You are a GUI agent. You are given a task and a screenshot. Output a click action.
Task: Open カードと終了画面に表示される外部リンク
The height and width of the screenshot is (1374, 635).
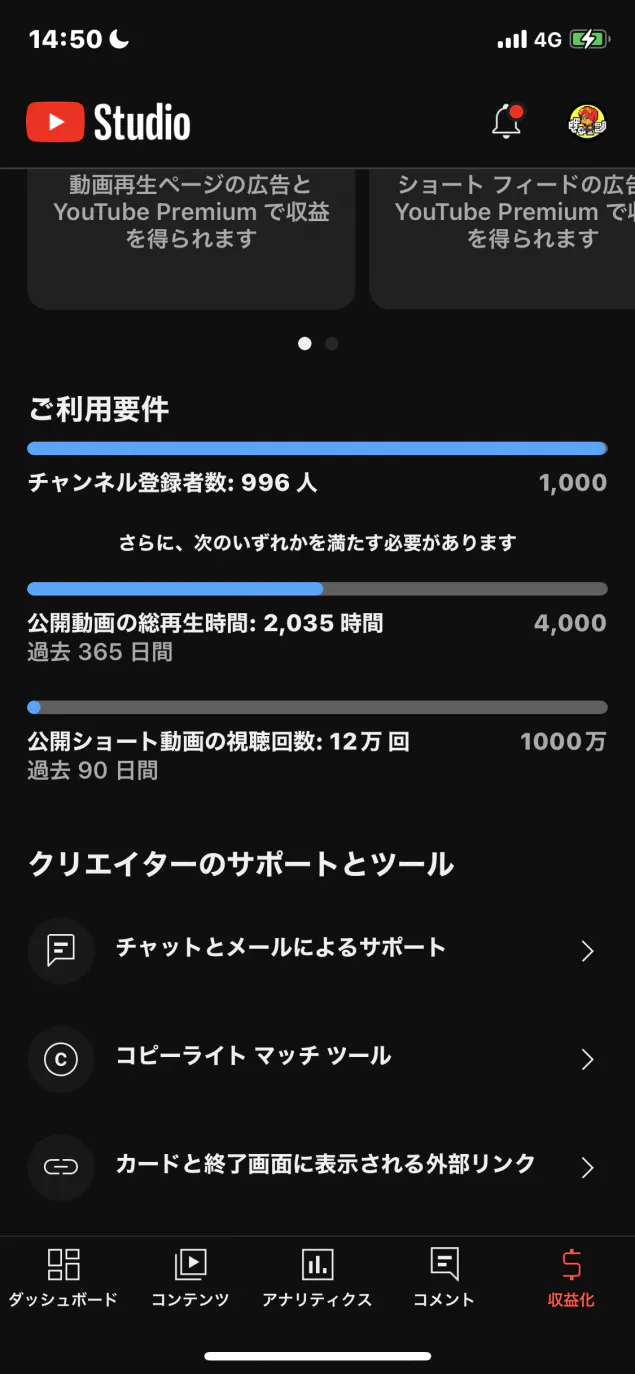click(x=317, y=1166)
